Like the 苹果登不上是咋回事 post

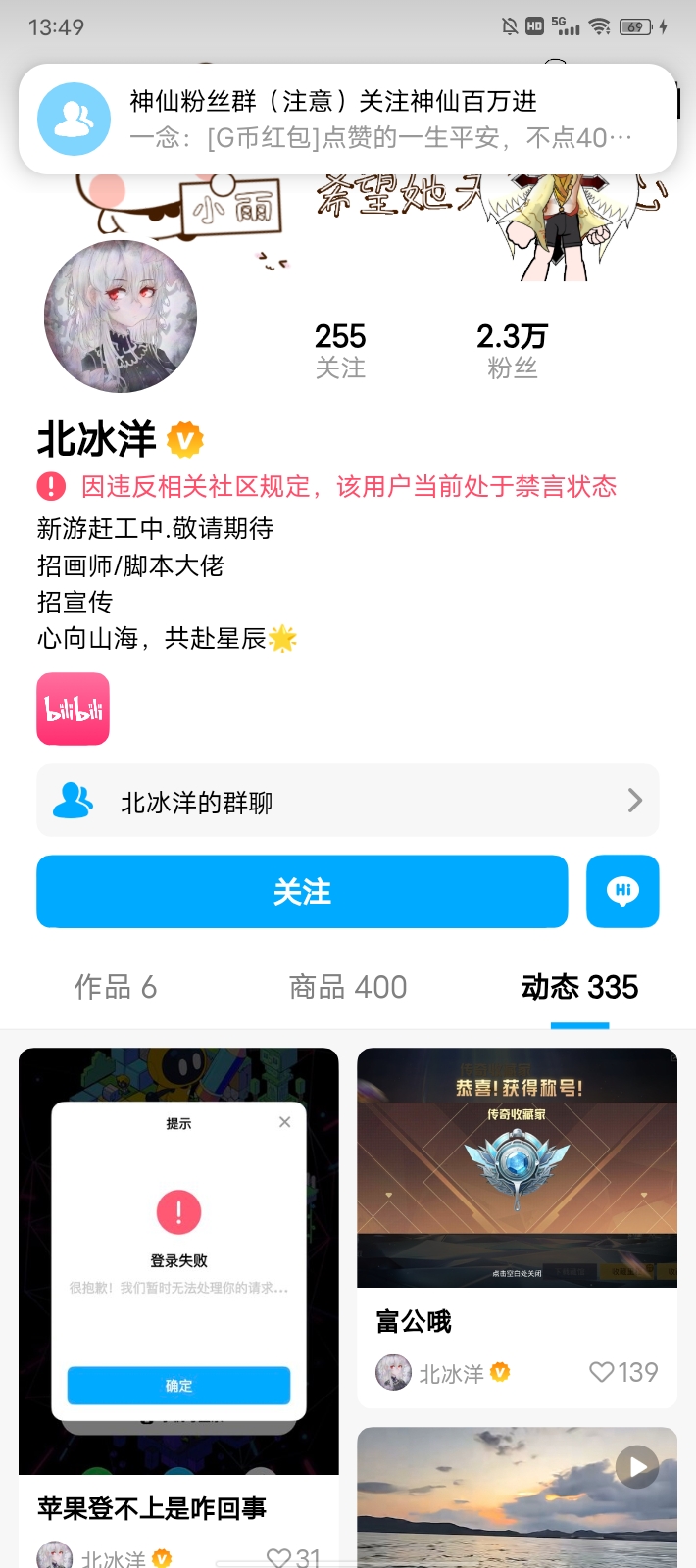(279, 1557)
